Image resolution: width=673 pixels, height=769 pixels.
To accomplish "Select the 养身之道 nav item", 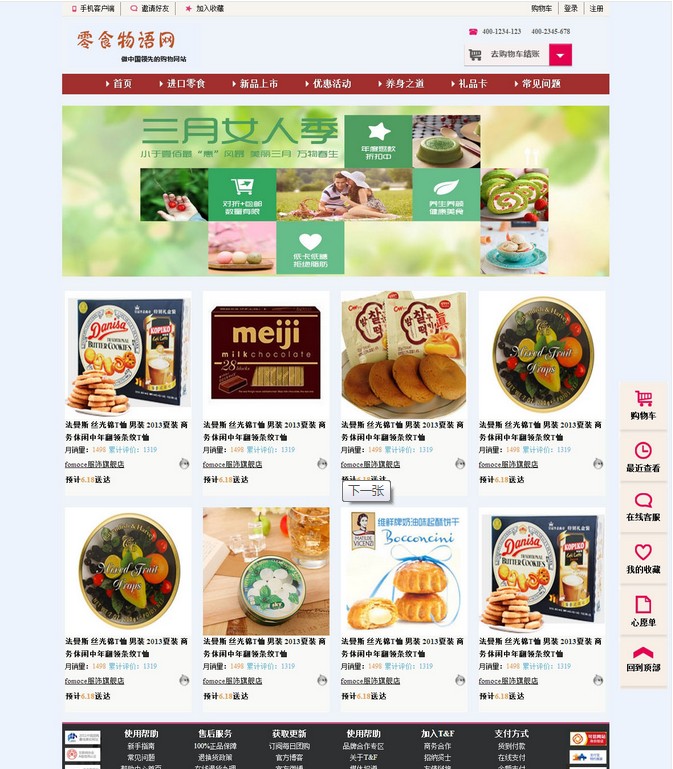I will coord(399,84).
